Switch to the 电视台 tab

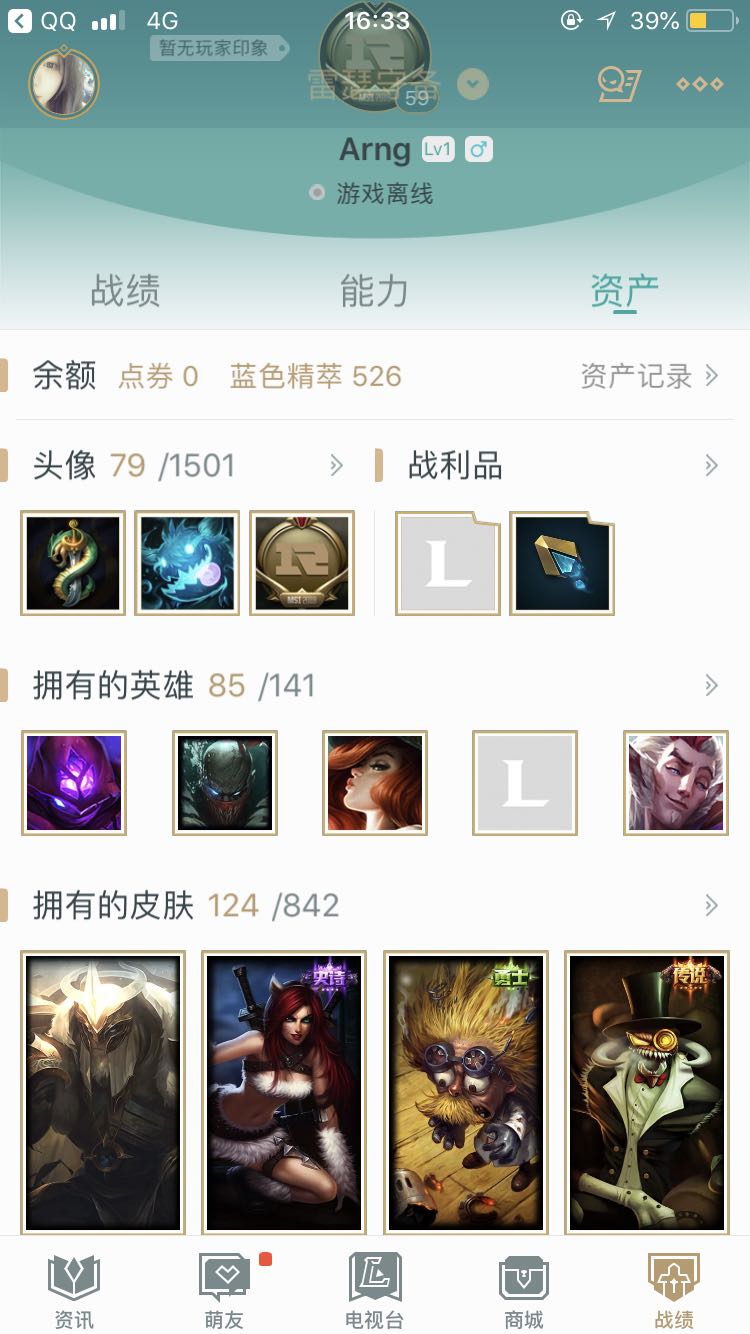[x=374, y=1291]
